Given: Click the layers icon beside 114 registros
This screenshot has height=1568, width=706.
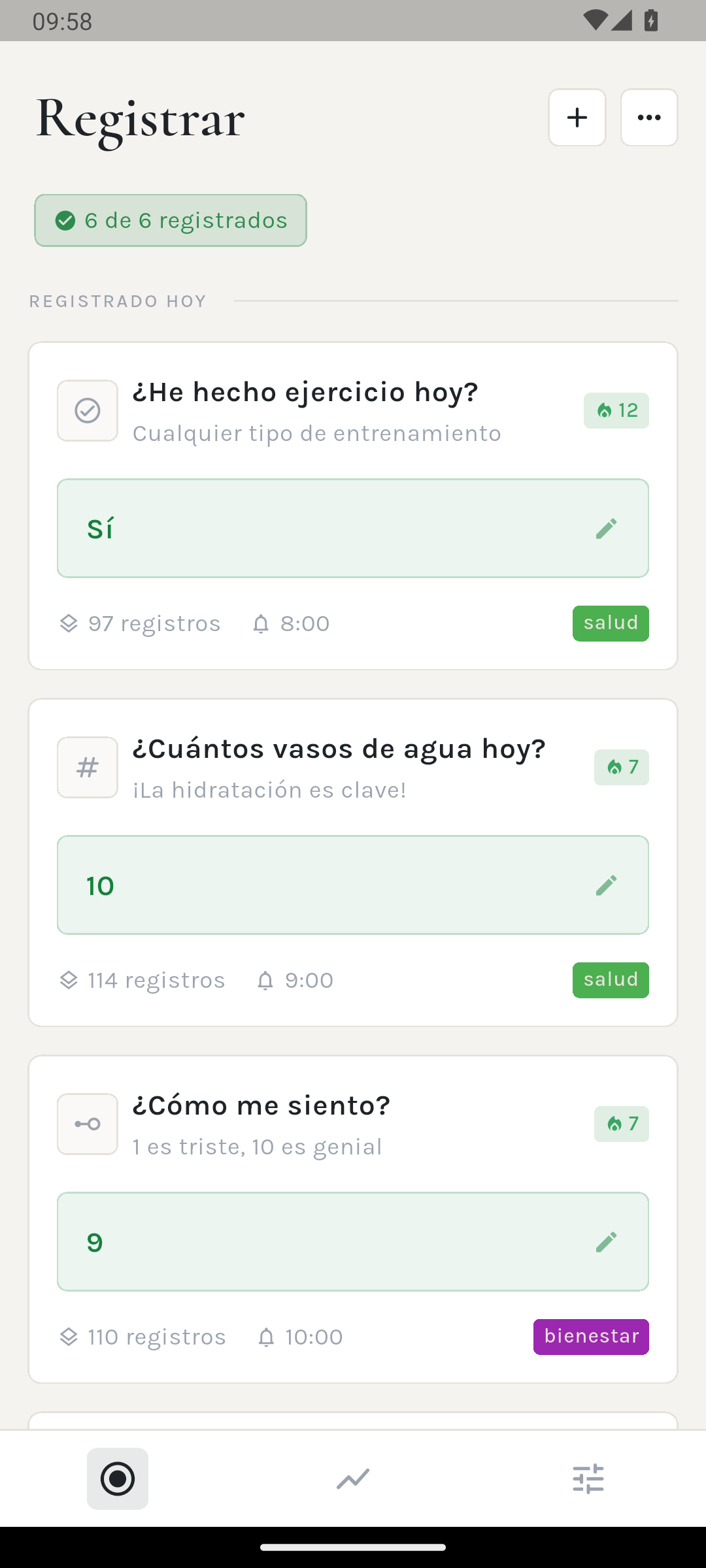Looking at the screenshot, I should click(68, 979).
